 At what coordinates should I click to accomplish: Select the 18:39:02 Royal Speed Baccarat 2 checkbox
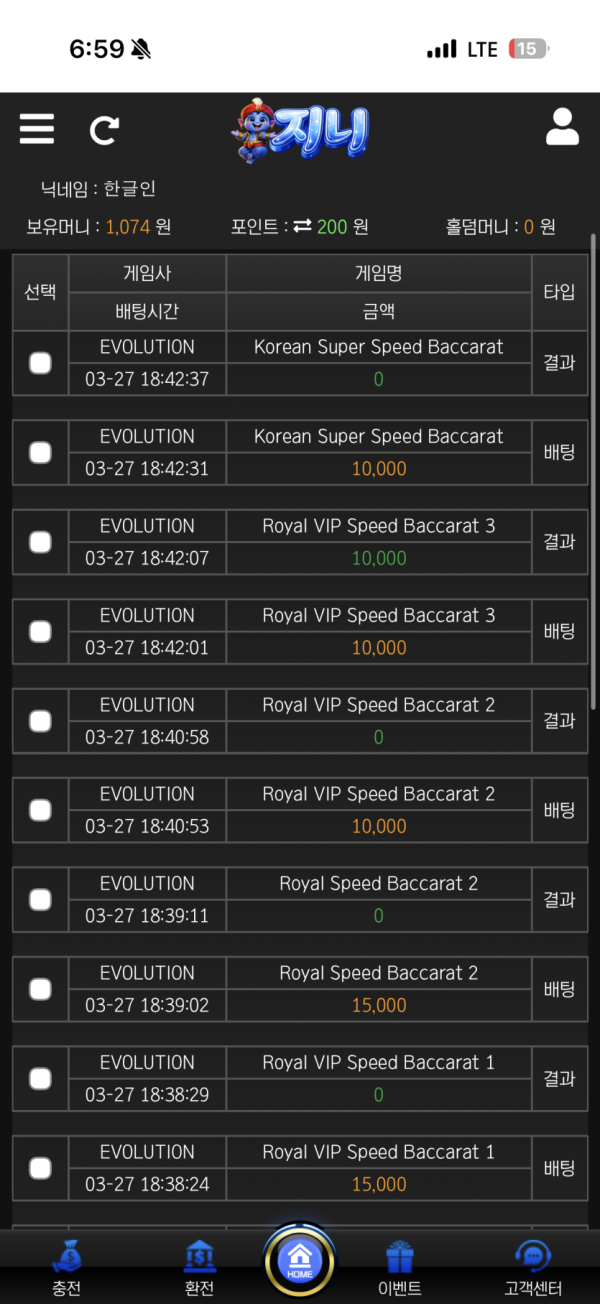tap(40, 989)
